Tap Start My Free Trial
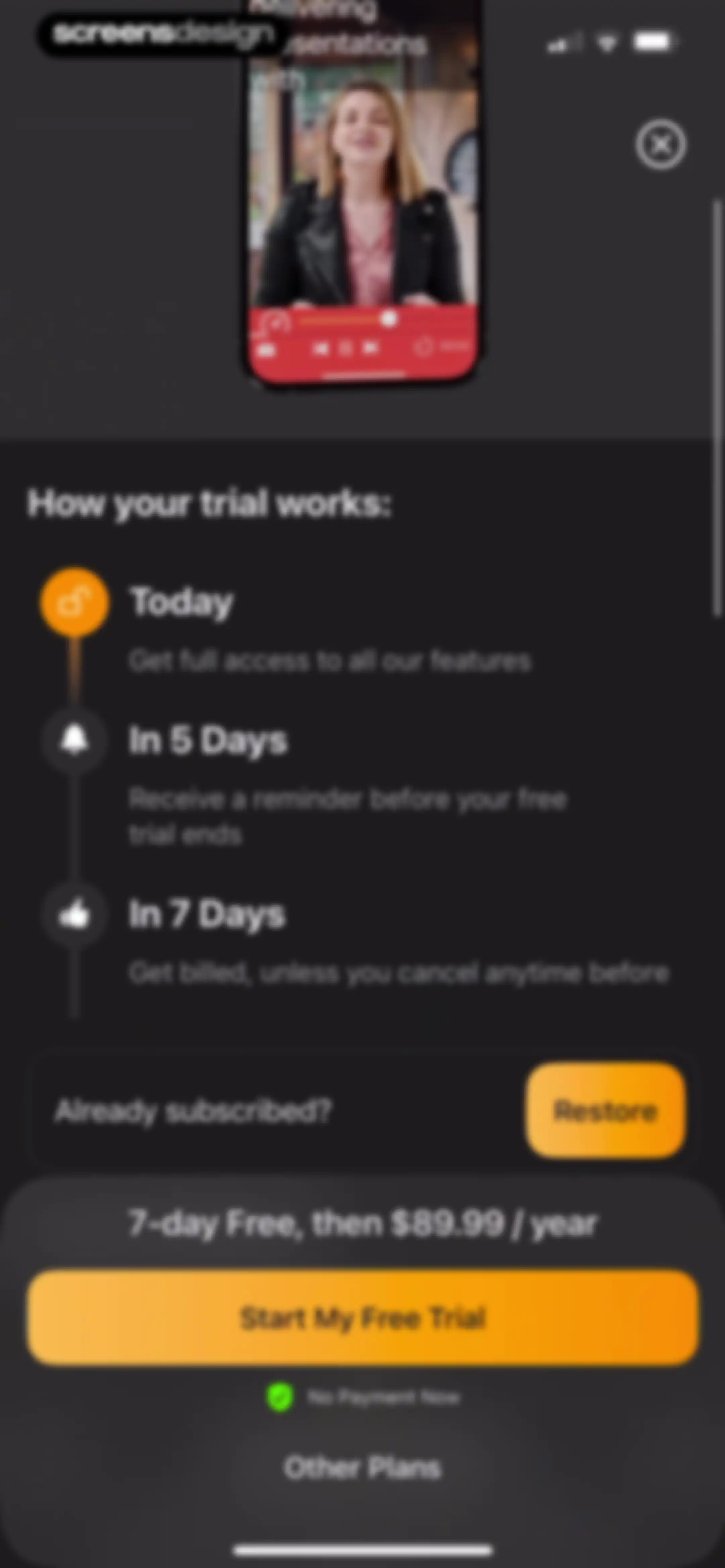The height and width of the screenshot is (1568, 725). pyautogui.click(x=363, y=1317)
